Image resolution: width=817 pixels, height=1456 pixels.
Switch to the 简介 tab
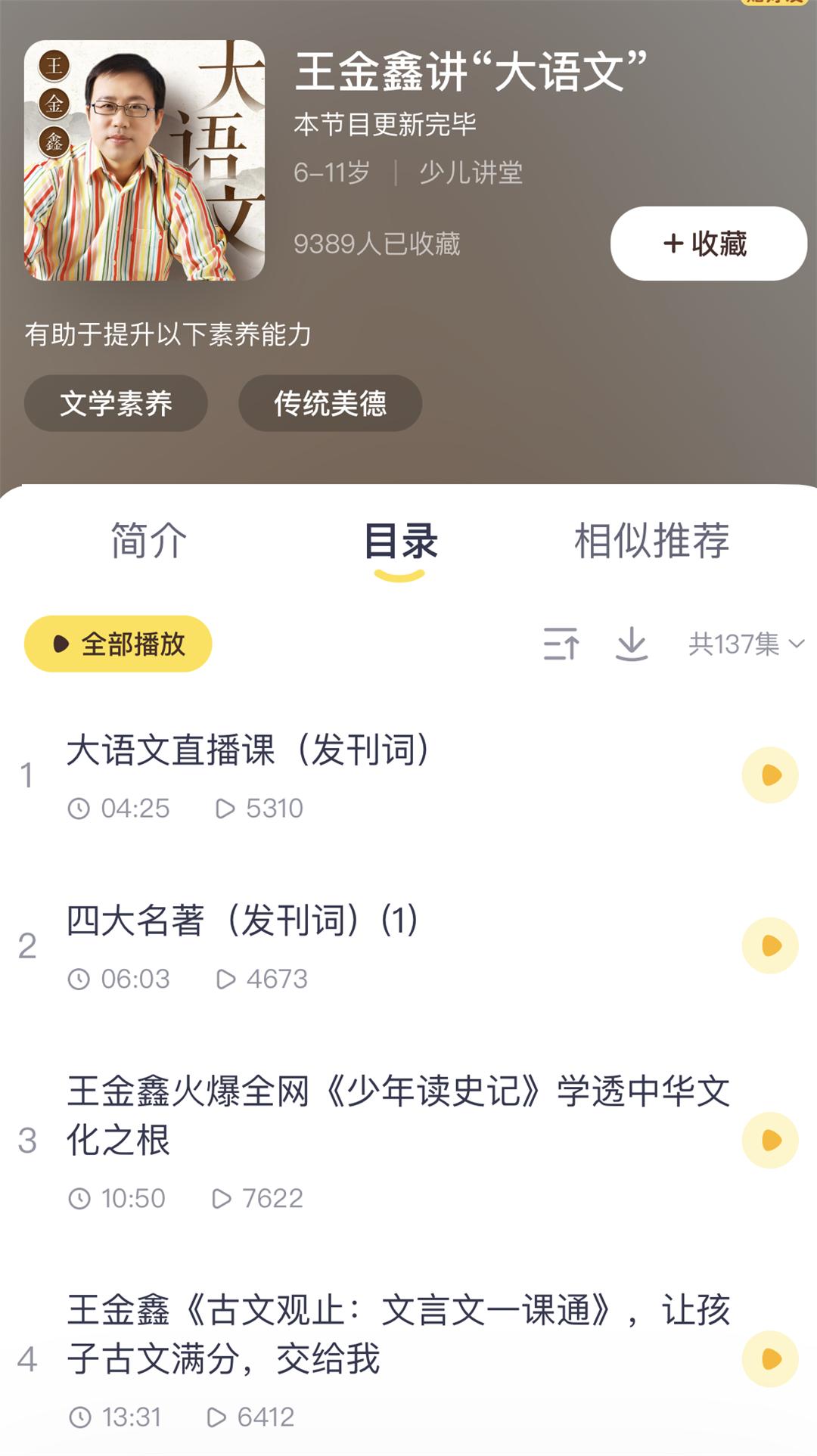click(148, 541)
